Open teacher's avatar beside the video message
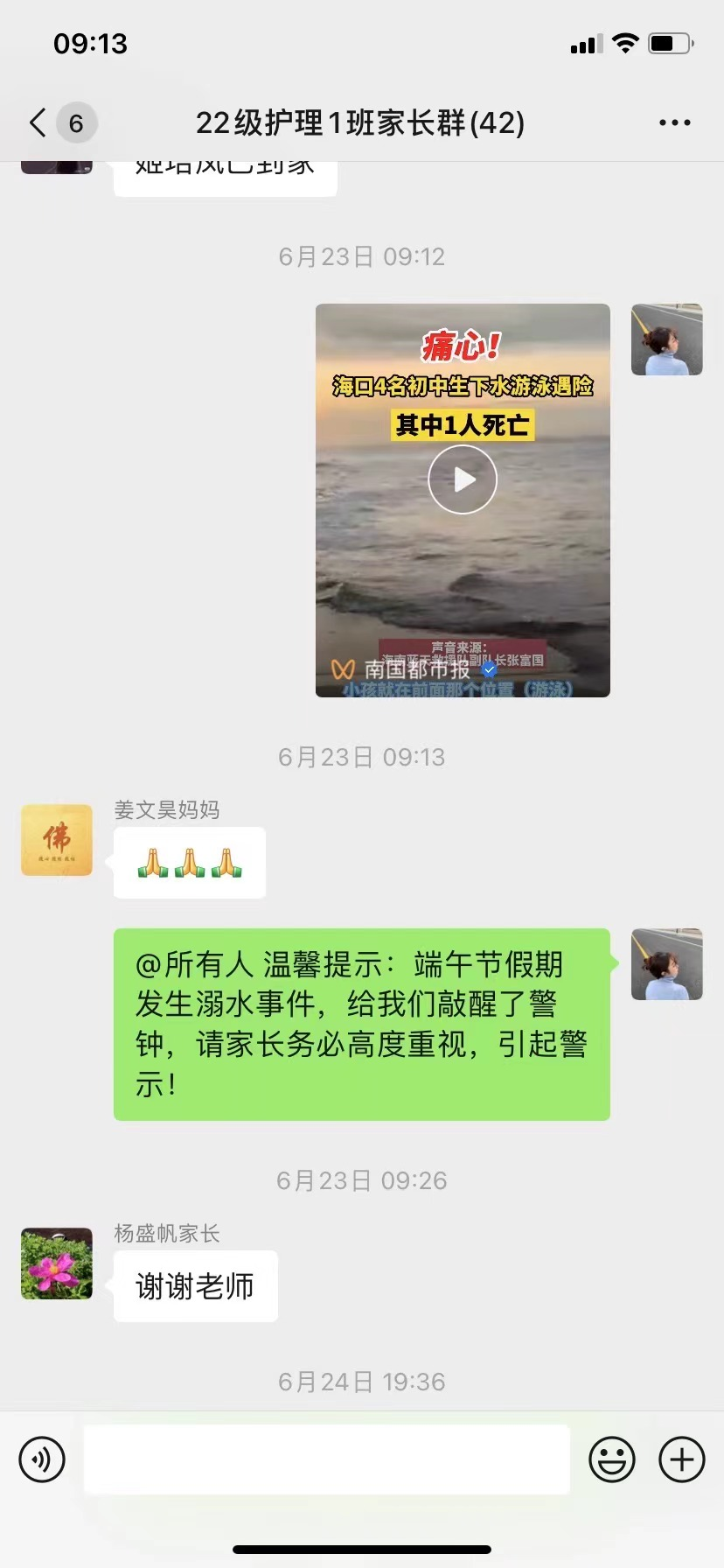724x1568 pixels. pos(666,339)
